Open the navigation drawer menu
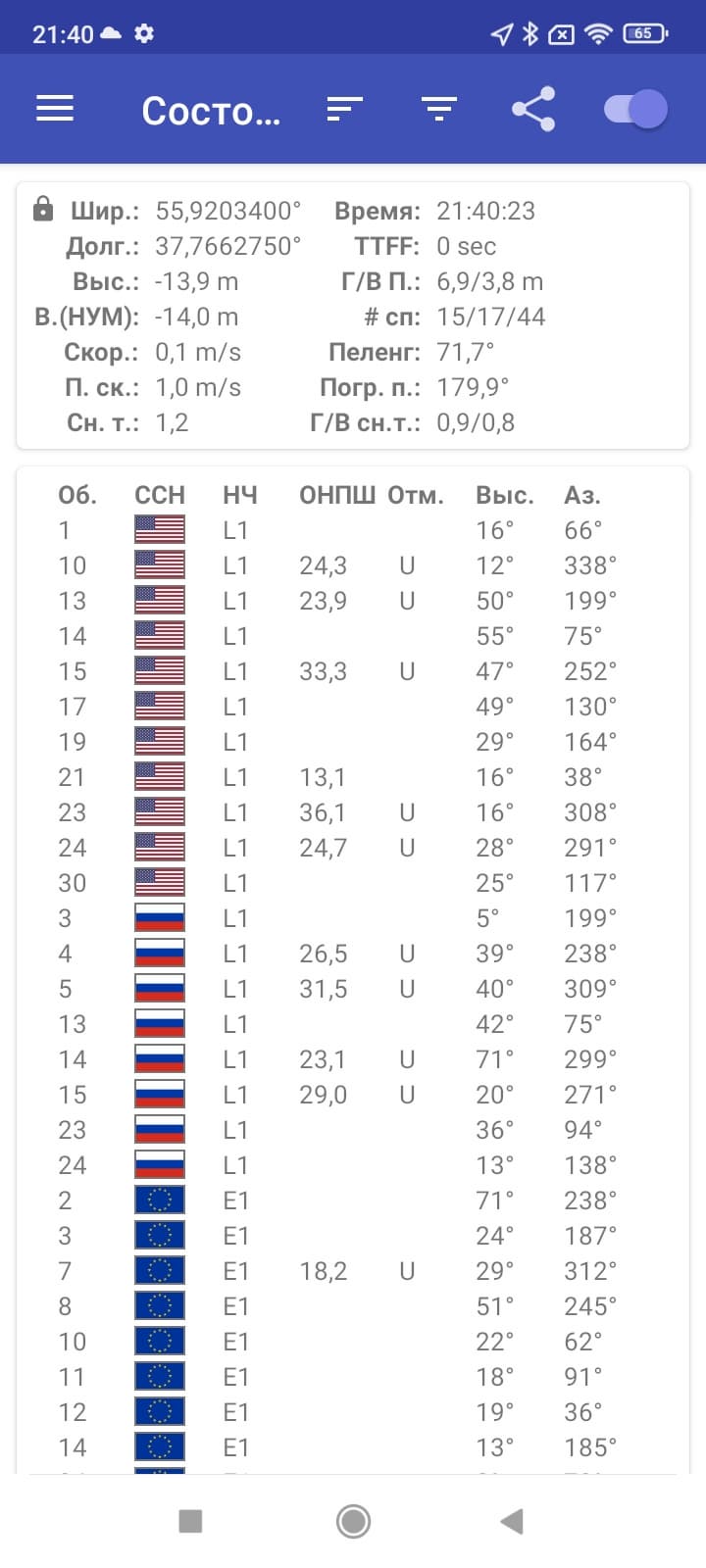The height and width of the screenshot is (1568, 706). click(55, 109)
